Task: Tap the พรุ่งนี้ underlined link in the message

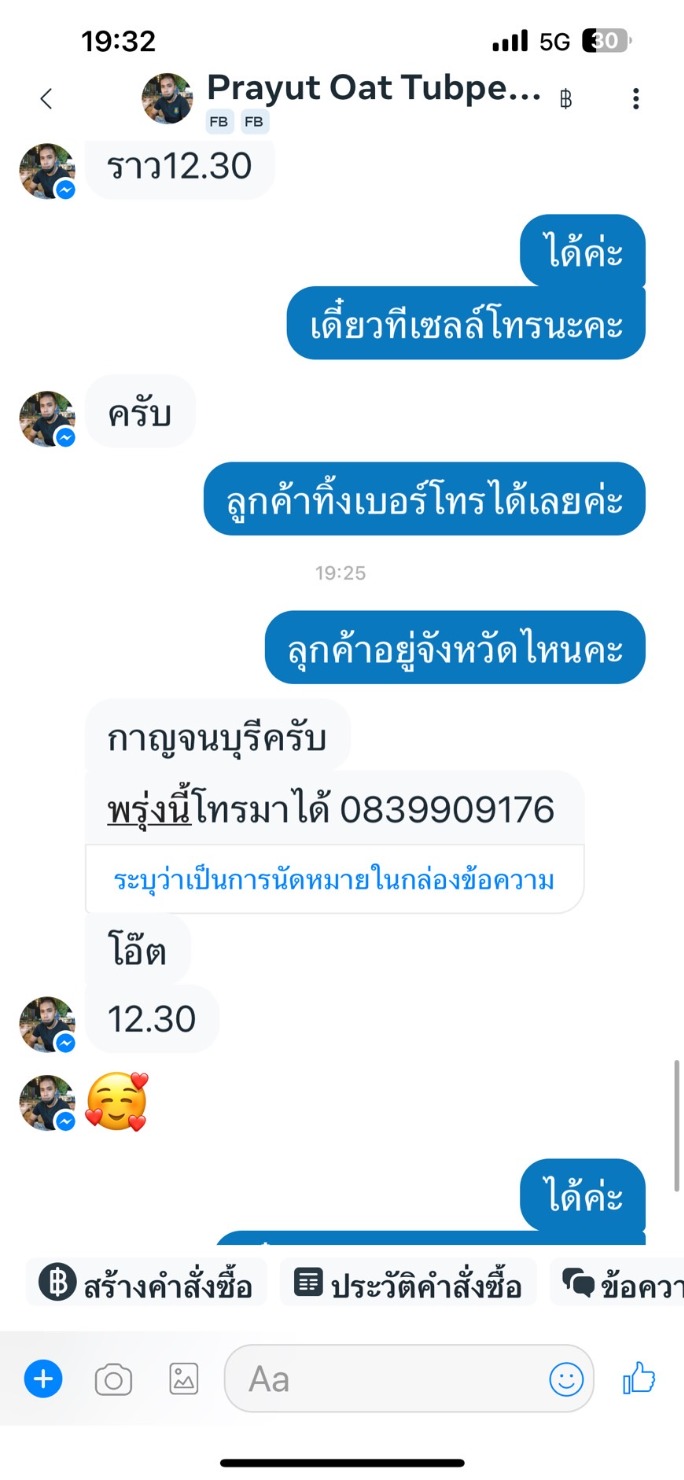Action: click(149, 809)
